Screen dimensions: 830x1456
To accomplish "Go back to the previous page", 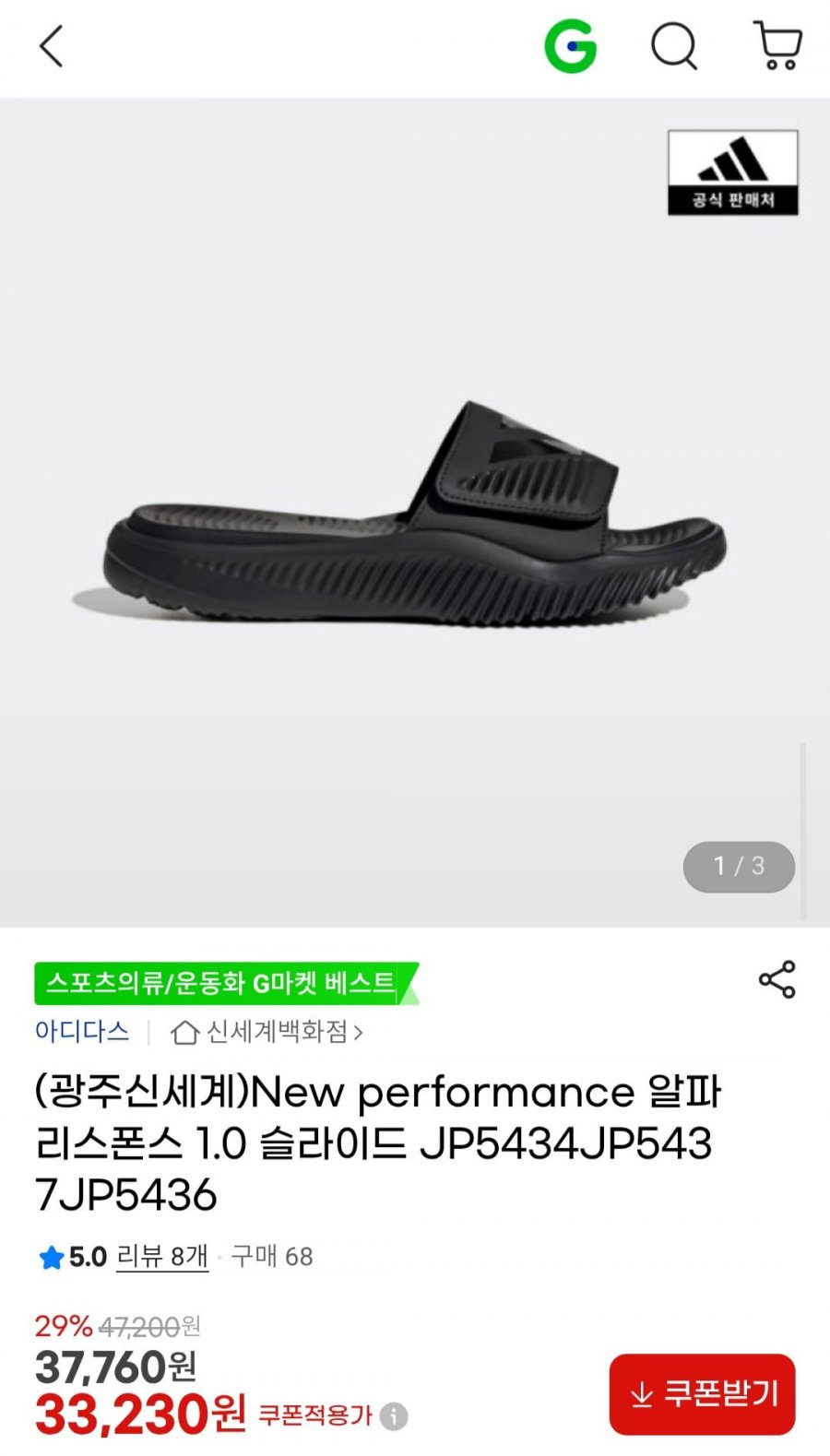I will pos(52,46).
